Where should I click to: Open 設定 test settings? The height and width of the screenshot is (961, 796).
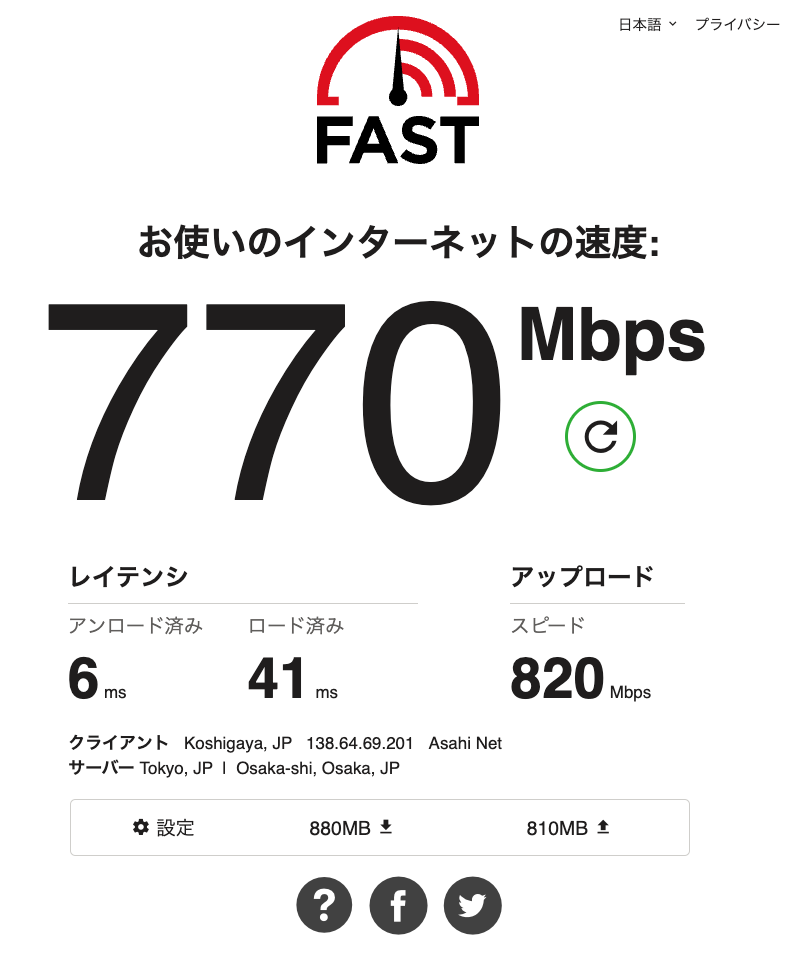[164, 827]
